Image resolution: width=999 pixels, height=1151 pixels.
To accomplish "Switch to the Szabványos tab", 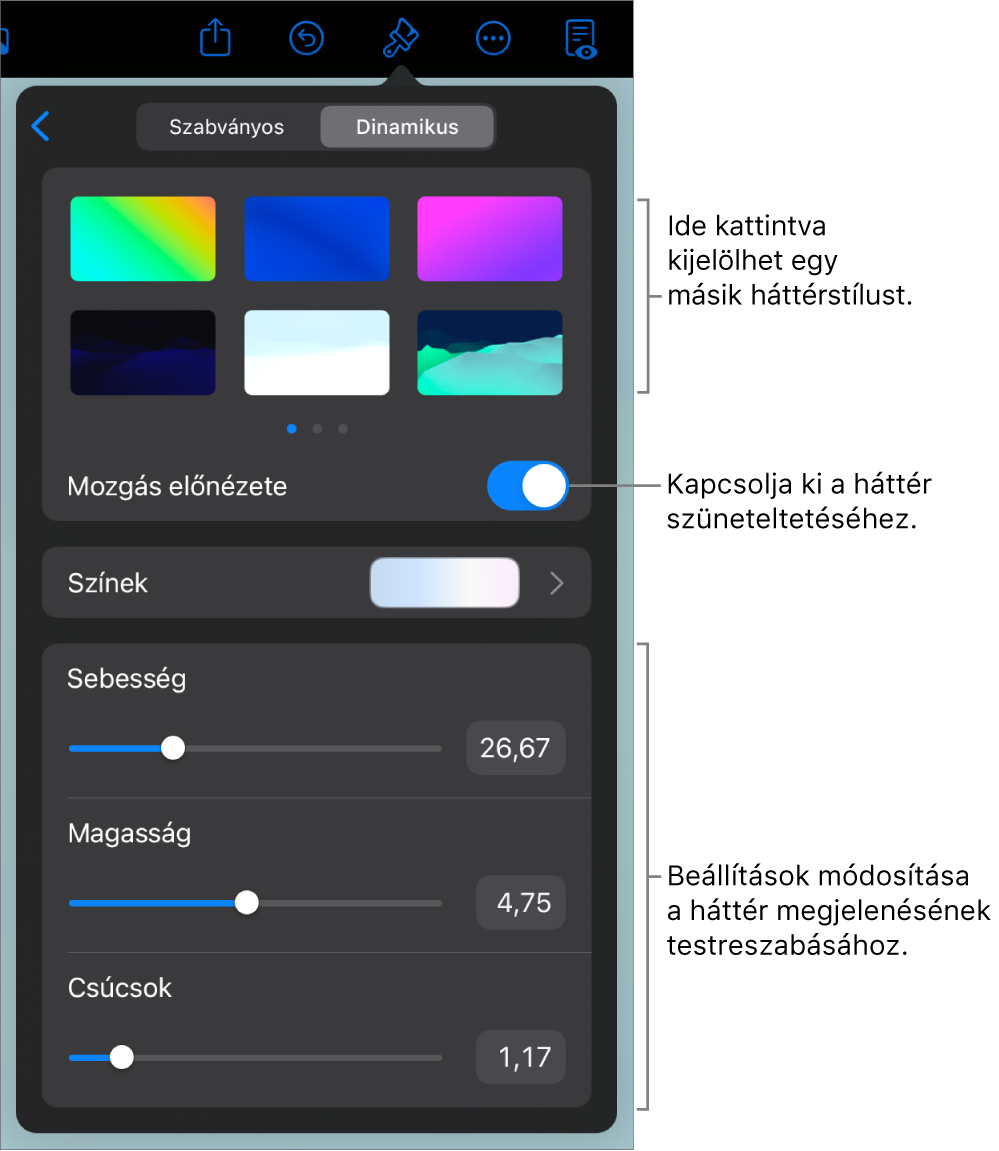I will pyautogui.click(x=227, y=127).
